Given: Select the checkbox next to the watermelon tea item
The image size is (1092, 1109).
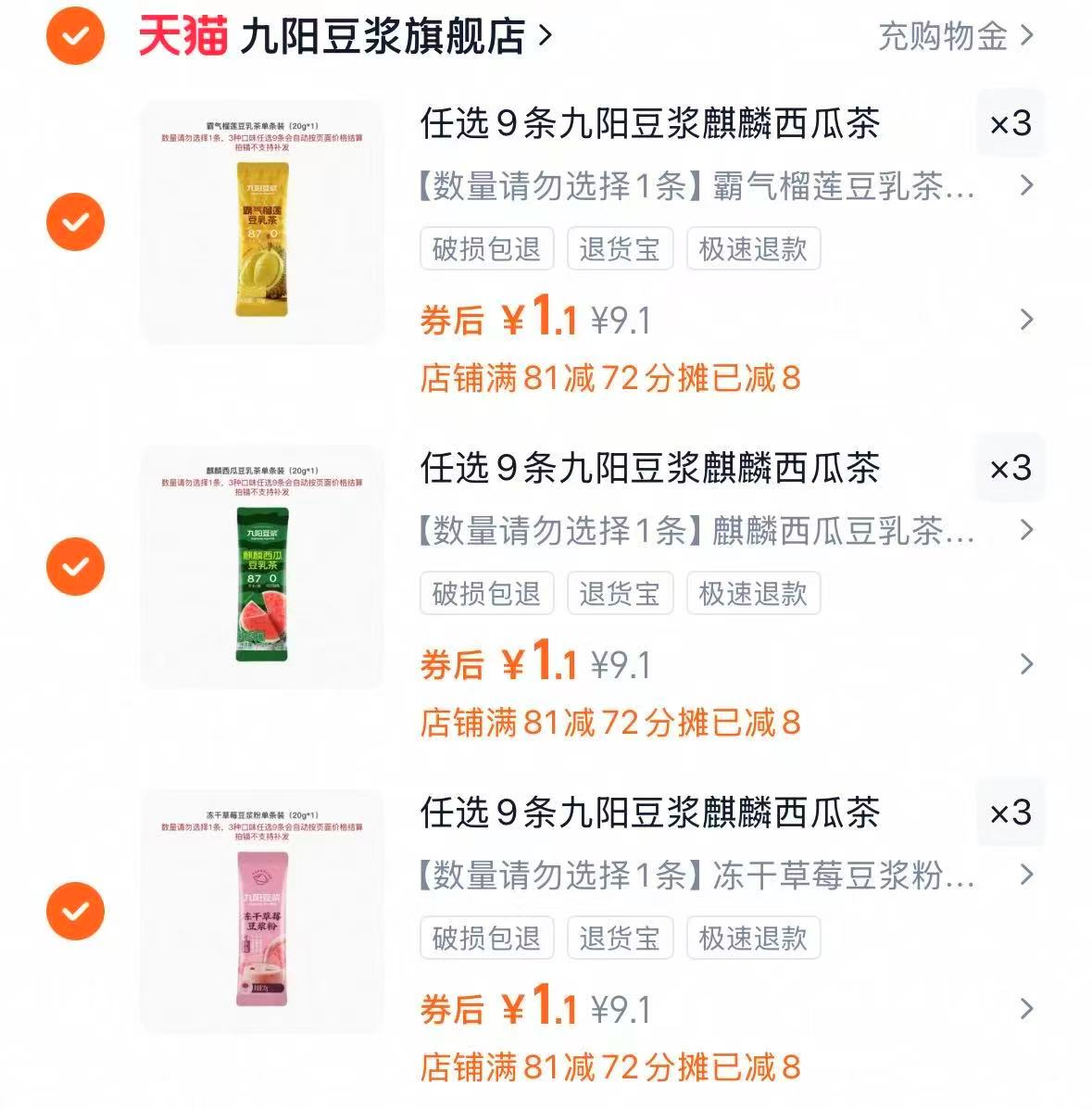Looking at the screenshot, I should click(74, 566).
